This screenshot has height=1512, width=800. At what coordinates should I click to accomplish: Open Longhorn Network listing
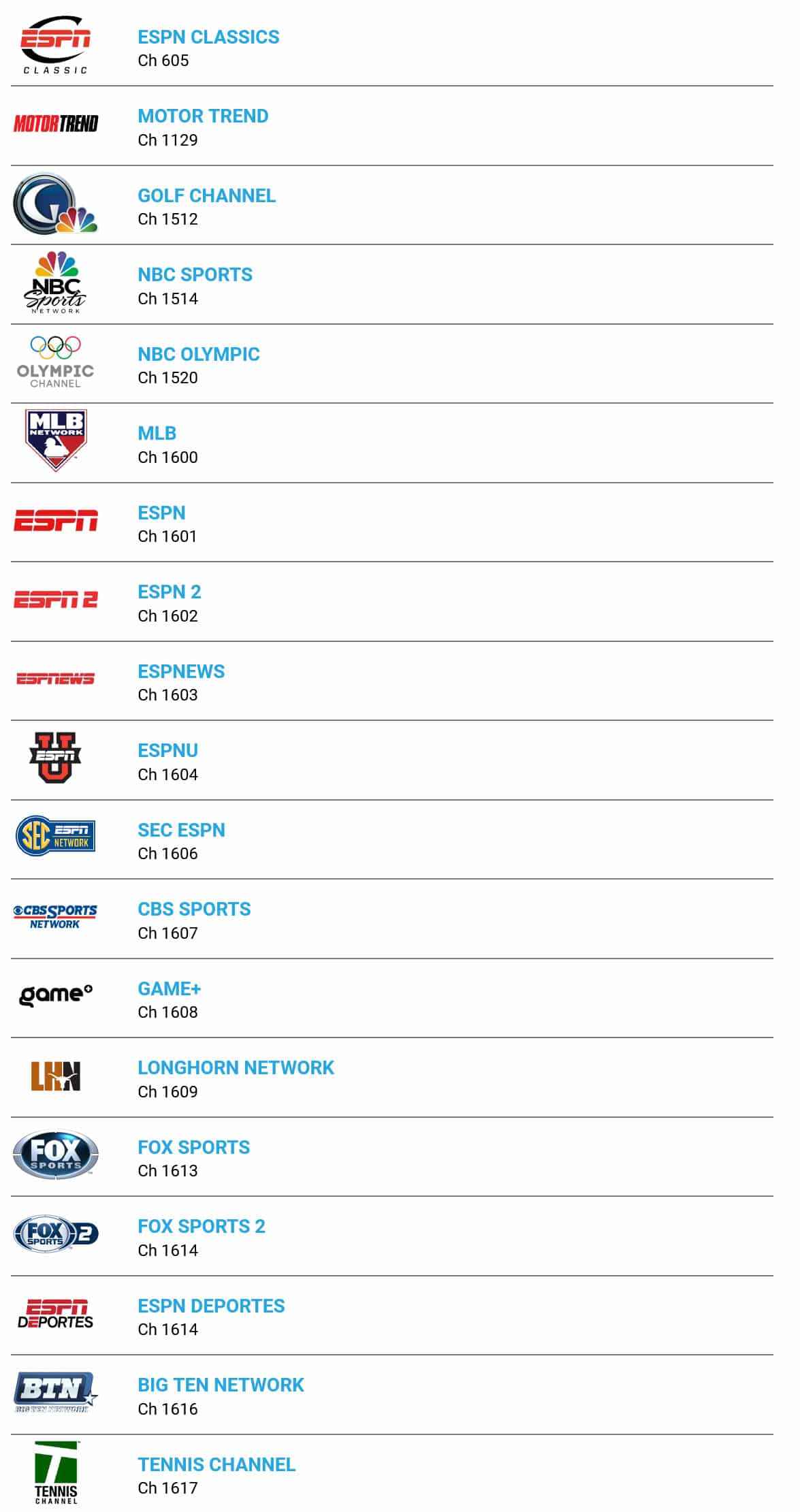[x=391, y=1078]
